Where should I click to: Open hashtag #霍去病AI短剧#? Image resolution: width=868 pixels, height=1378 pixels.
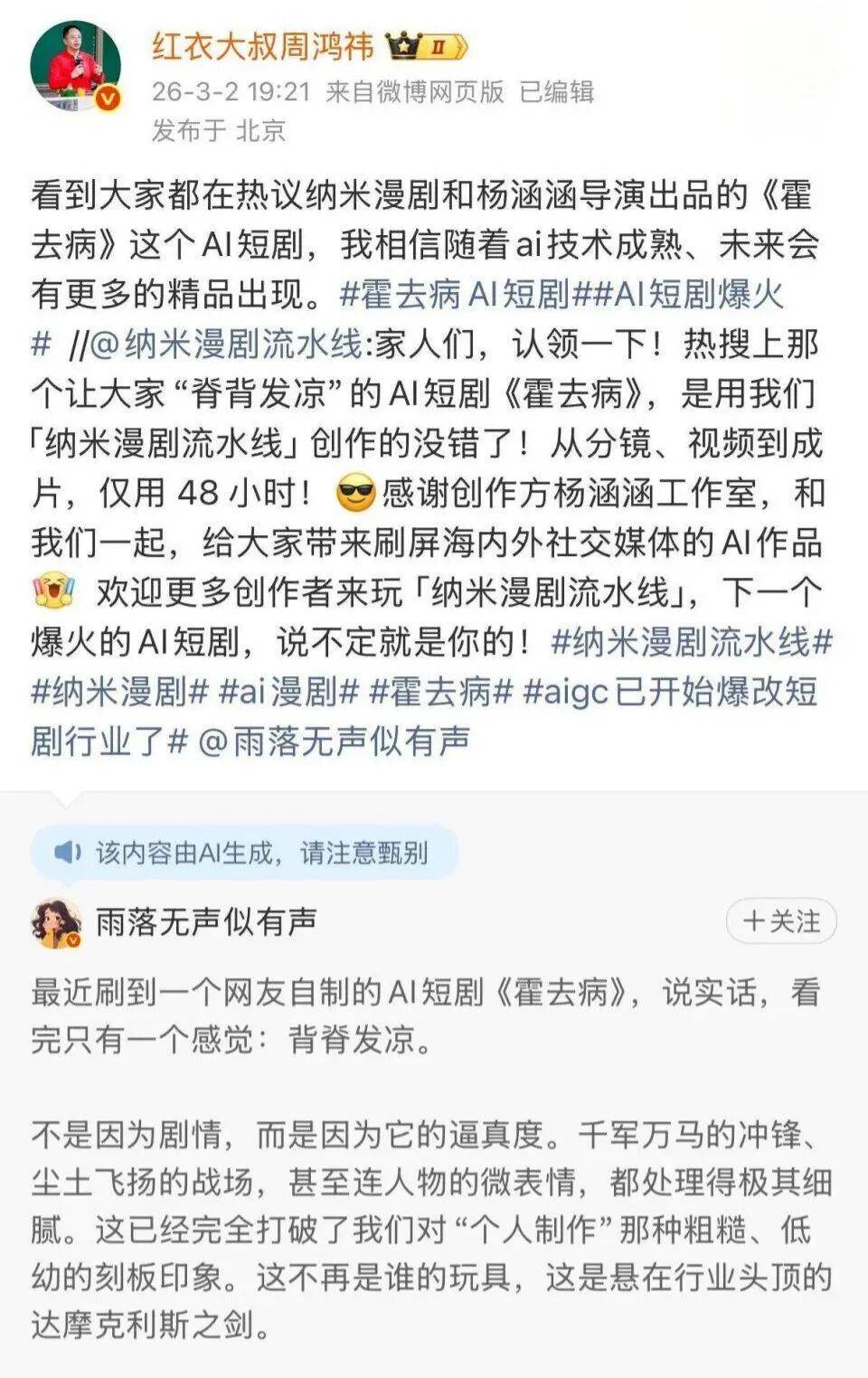[x=455, y=294]
